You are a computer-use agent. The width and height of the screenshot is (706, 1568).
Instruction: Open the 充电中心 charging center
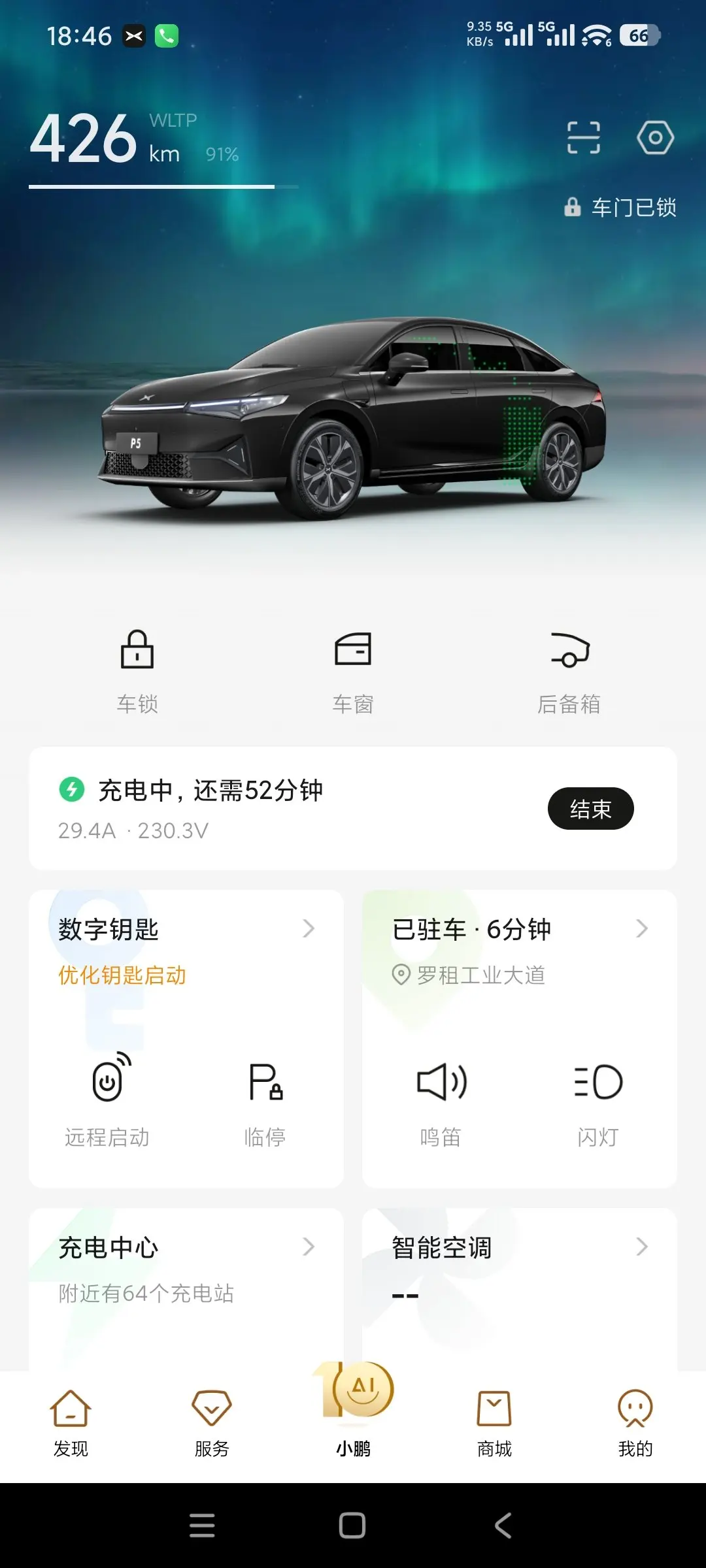tap(186, 1248)
